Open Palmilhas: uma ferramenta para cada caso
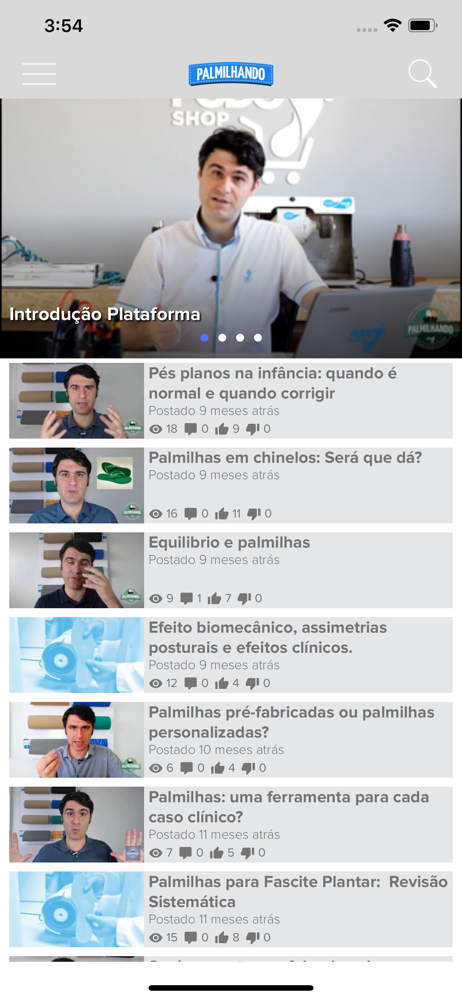 [231, 825]
